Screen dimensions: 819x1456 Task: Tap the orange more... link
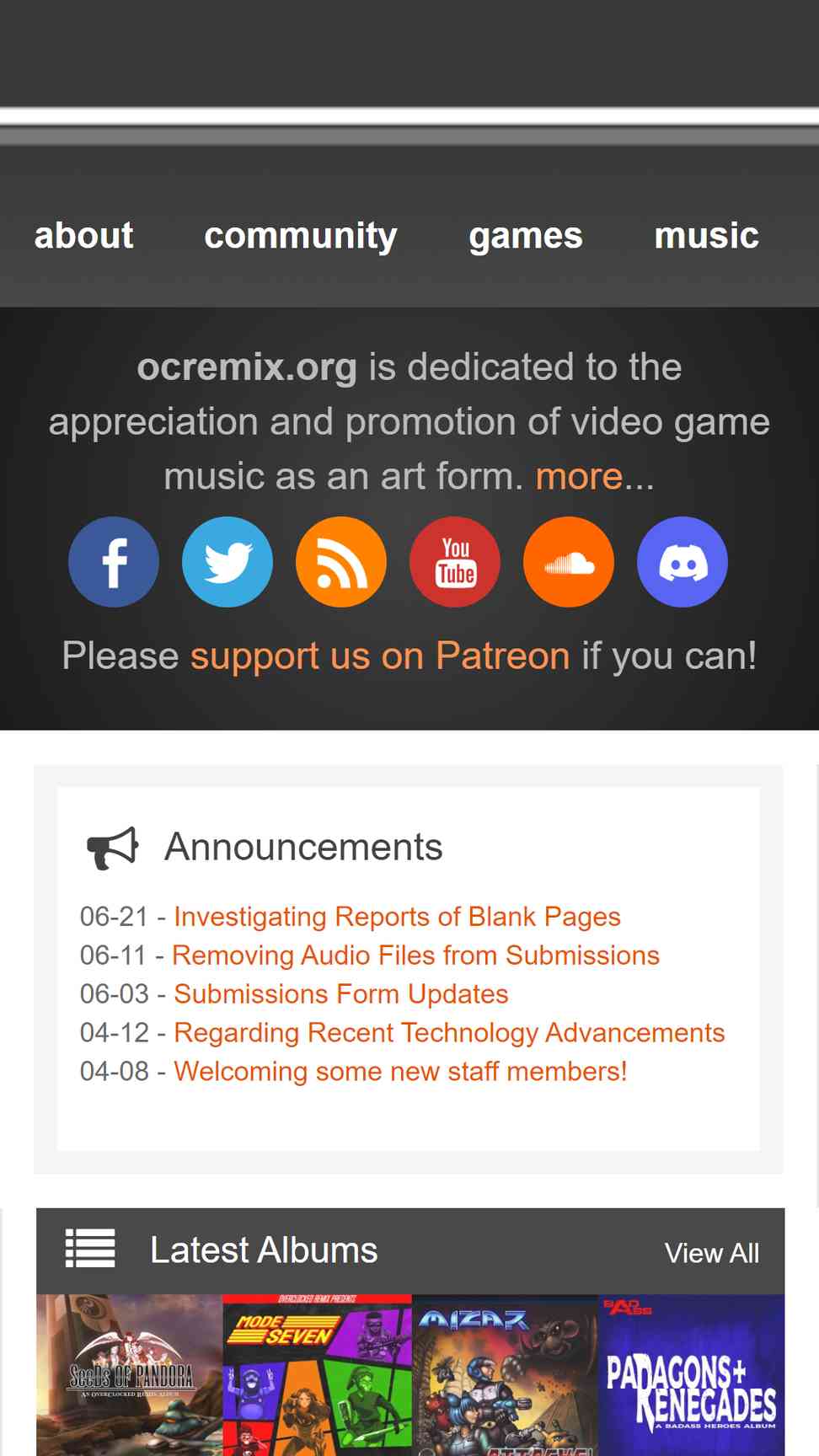[x=595, y=477]
